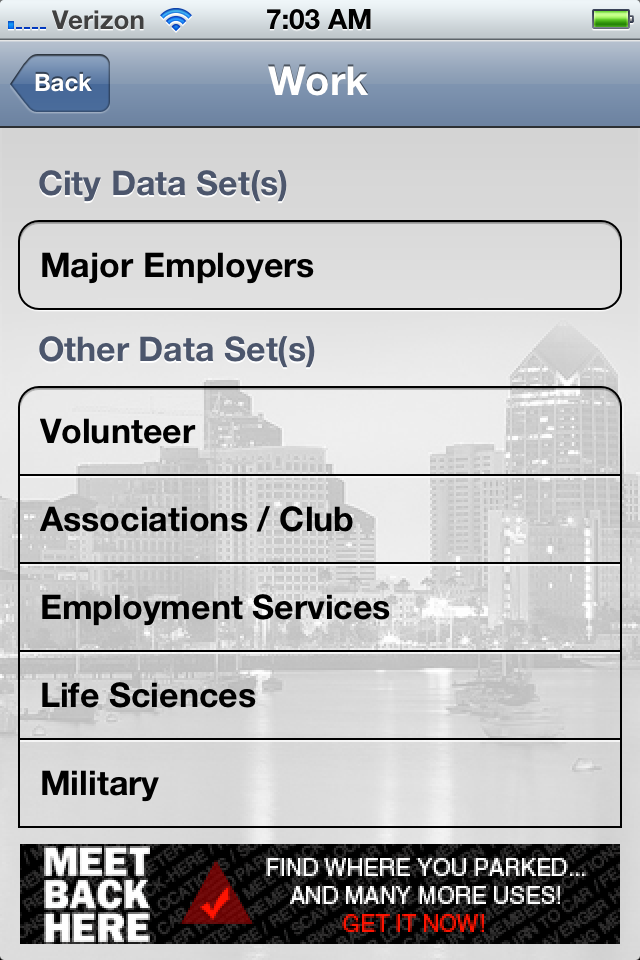View the Life Sciences data set
The image size is (640, 960).
[x=320, y=696]
